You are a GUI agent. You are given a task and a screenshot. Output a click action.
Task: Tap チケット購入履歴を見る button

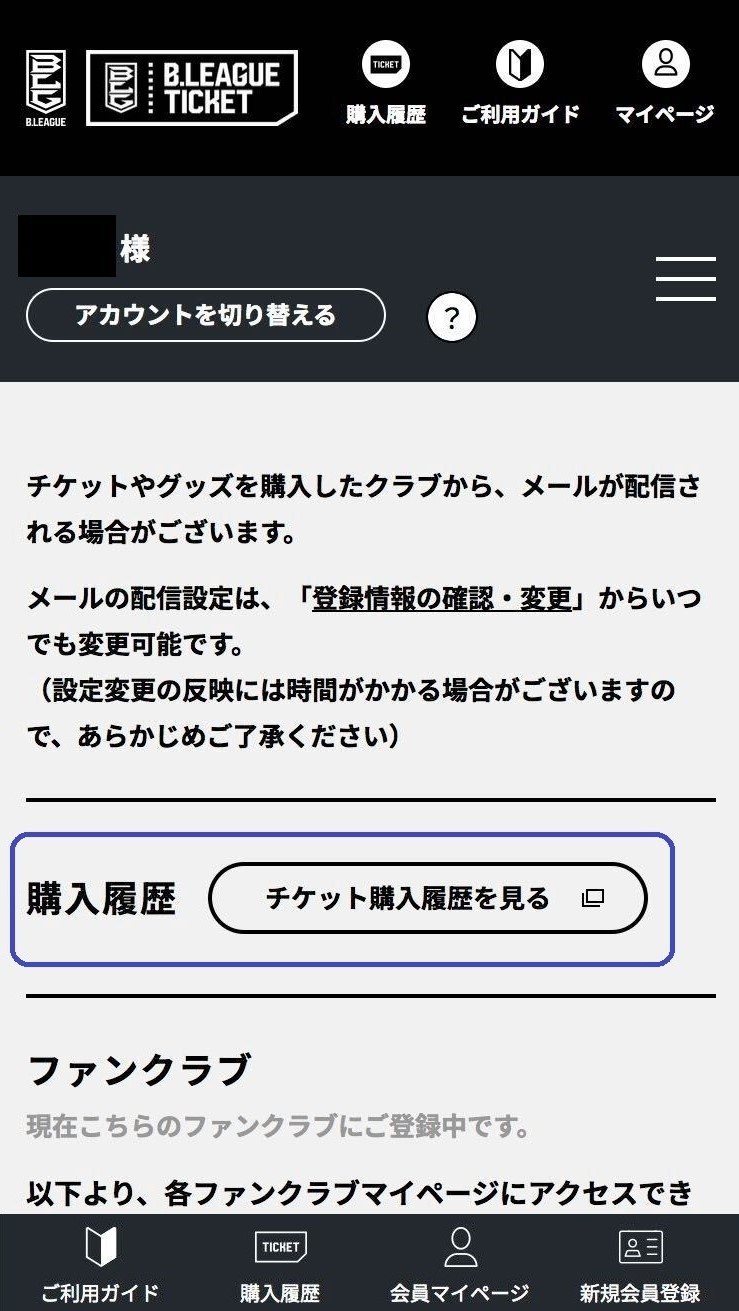click(428, 898)
